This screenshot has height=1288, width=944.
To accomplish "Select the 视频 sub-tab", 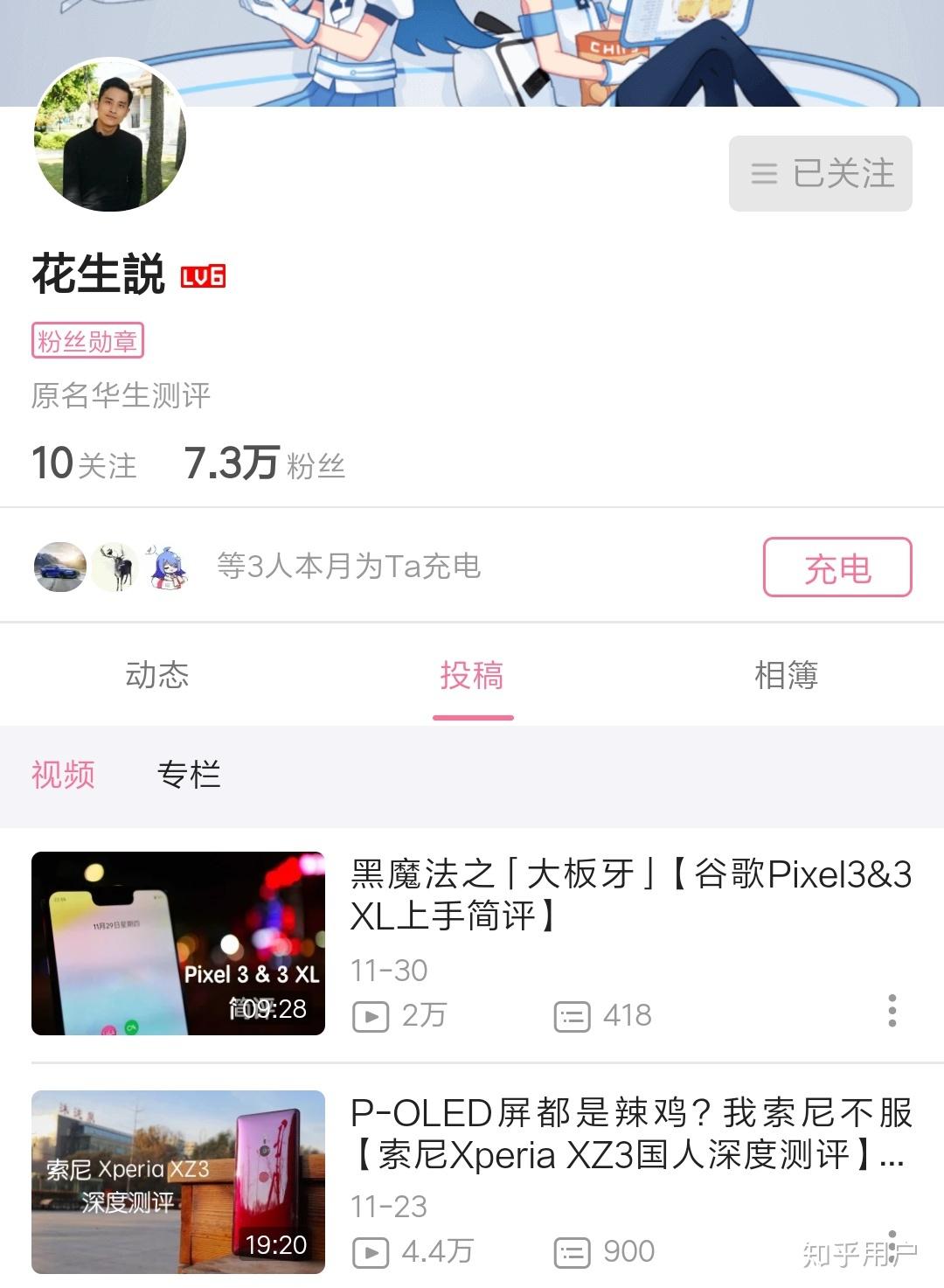I will pyautogui.click(x=63, y=775).
